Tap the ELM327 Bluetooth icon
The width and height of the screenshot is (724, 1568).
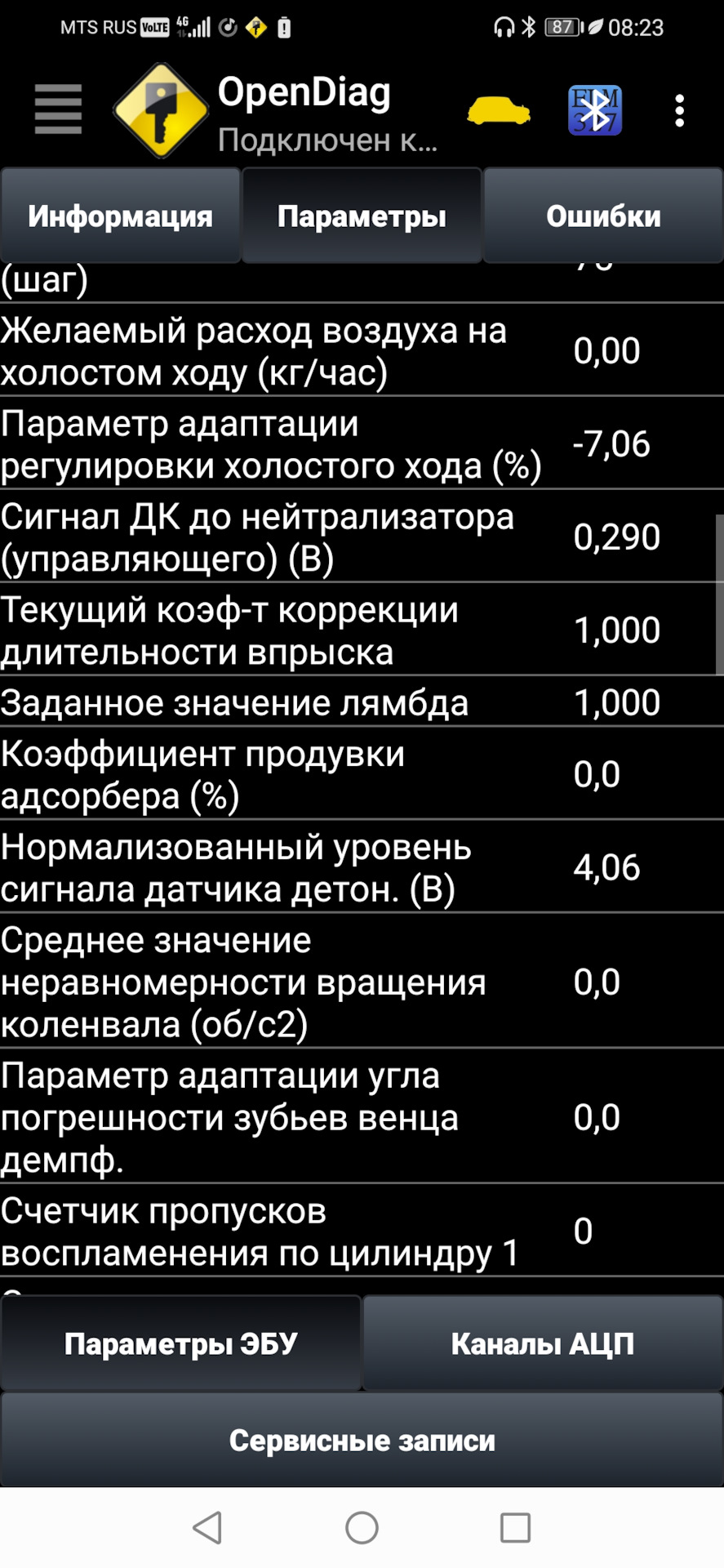pyautogui.click(x=595, y=110)
